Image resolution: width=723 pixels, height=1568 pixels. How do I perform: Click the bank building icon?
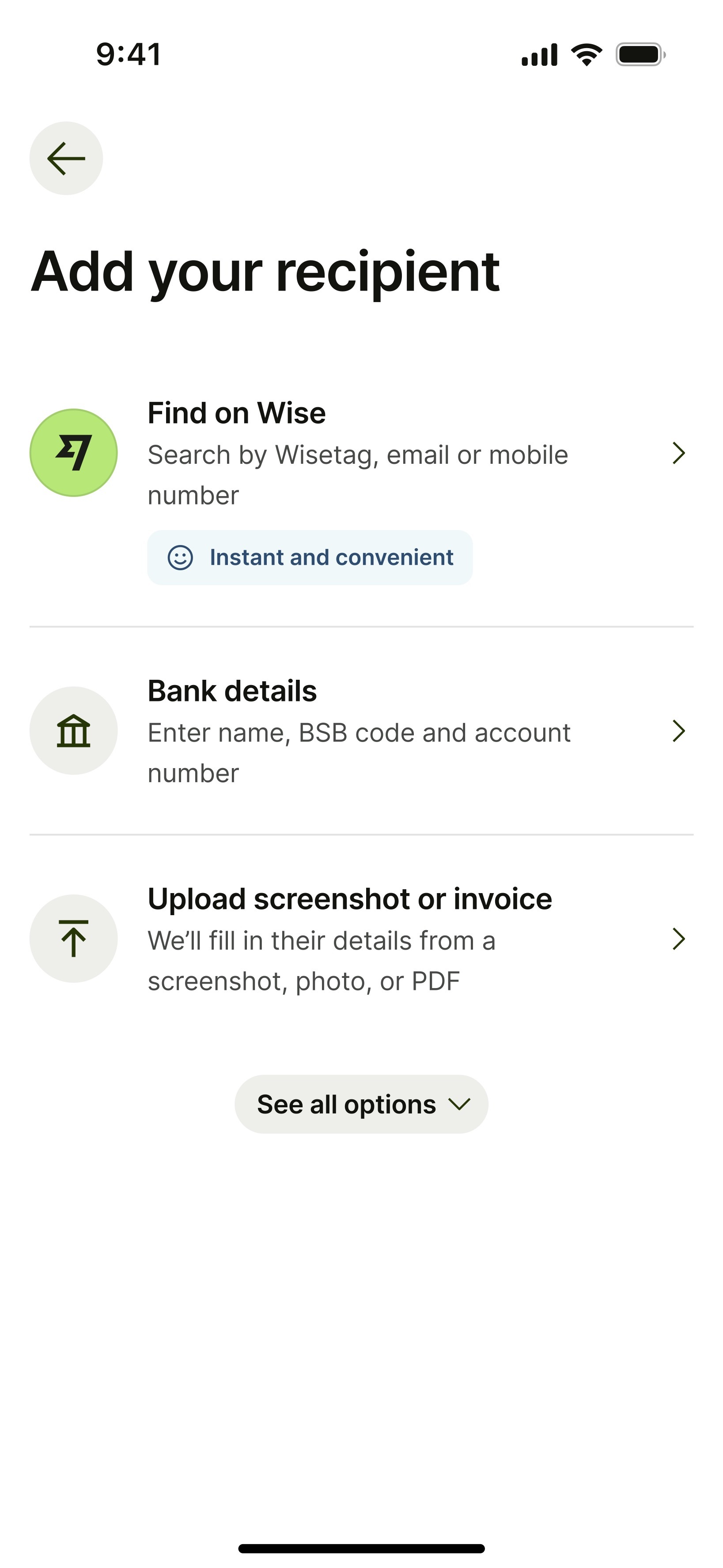click(x=73, y=731)
